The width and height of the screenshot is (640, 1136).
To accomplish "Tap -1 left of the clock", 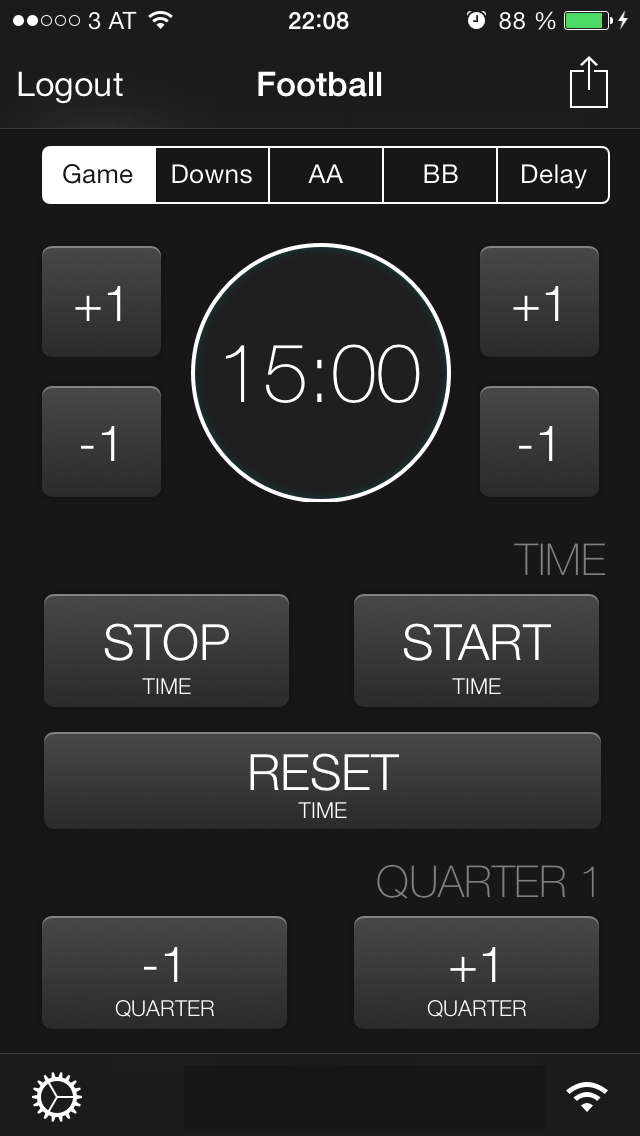I will [x=101, y=441].
